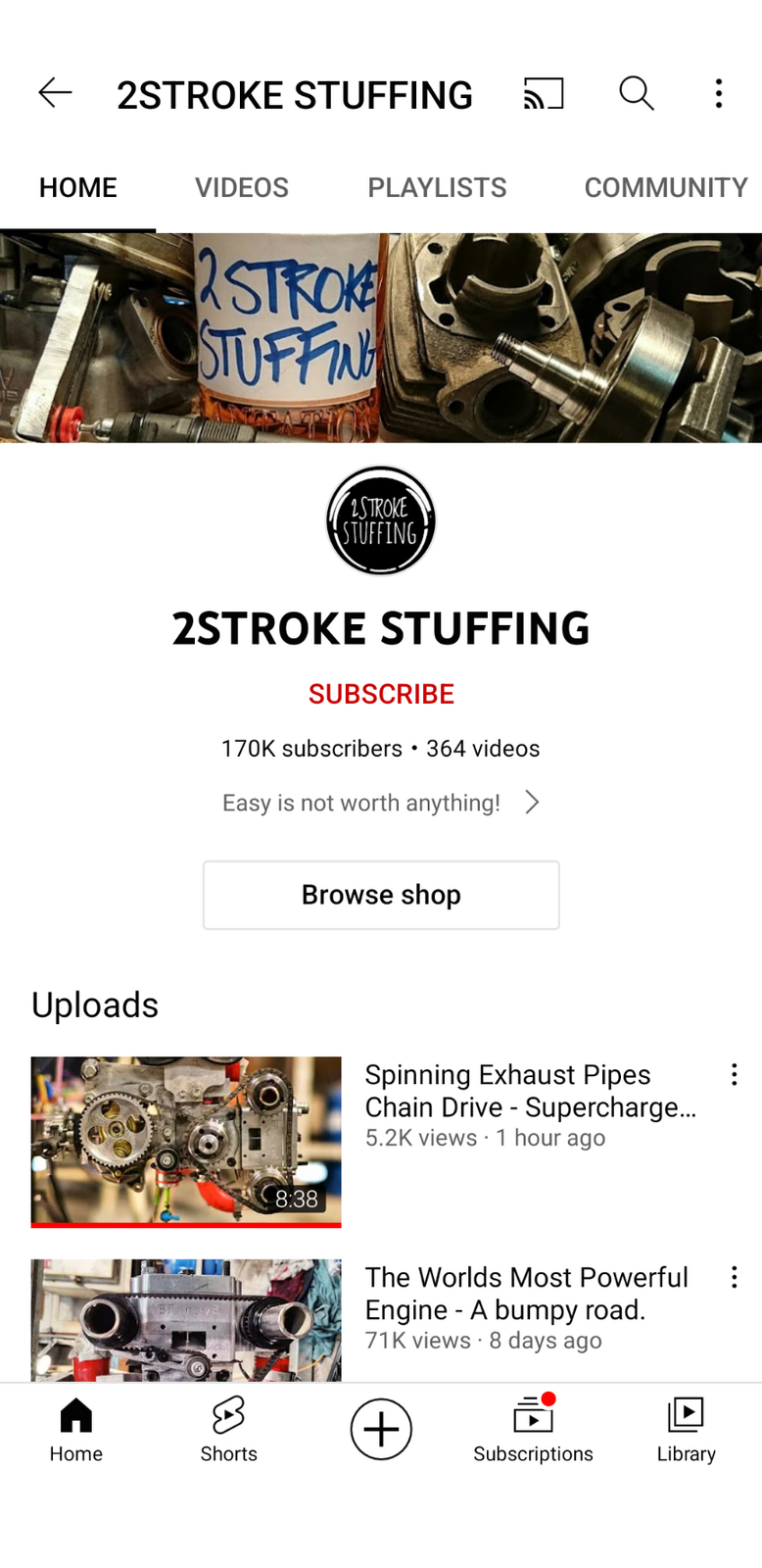Open the Shorts tab

pos(228,1430)
